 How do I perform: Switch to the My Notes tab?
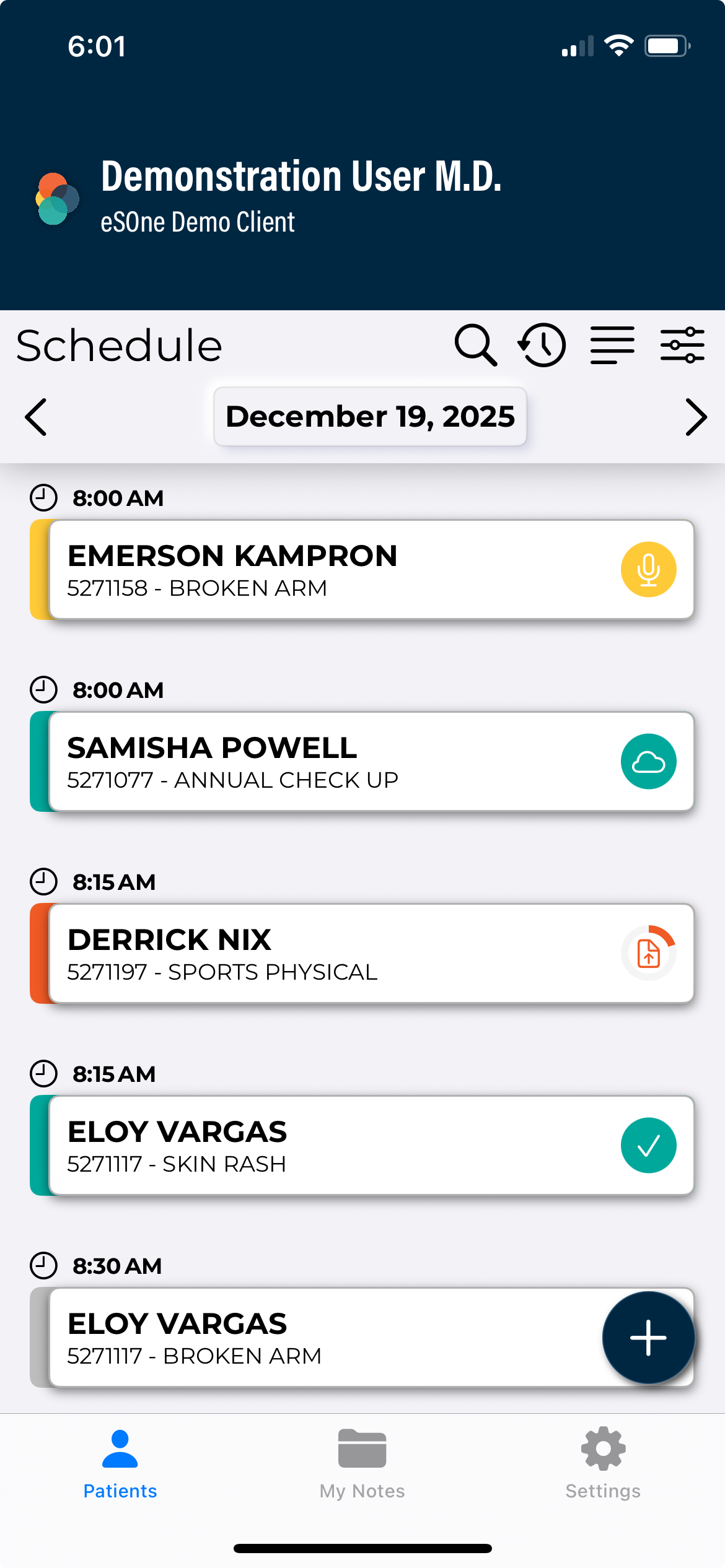[362, 1464]
